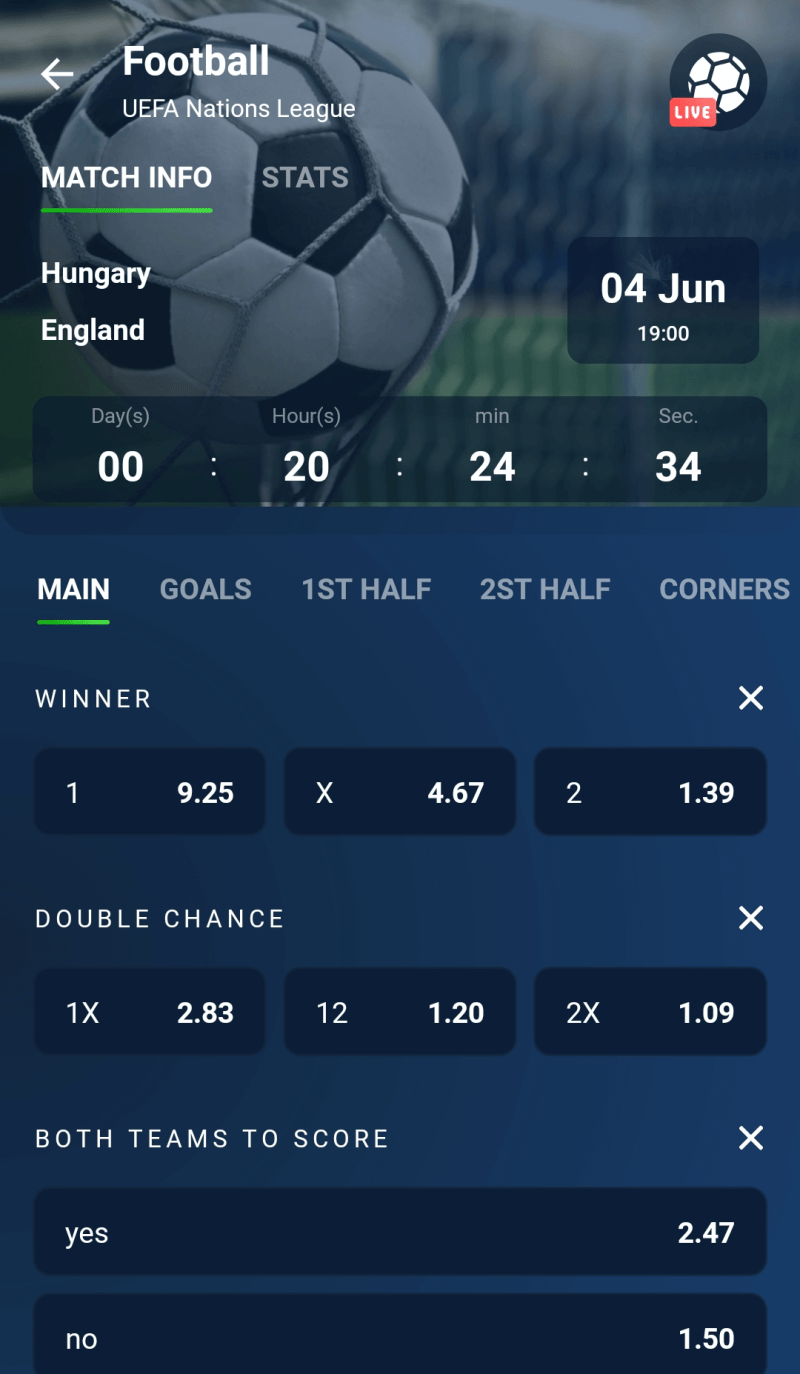Select double chance 1X at 2.83
Image resolution: width=800 pixels, height=1374 pixels.
pos(150,1012)
